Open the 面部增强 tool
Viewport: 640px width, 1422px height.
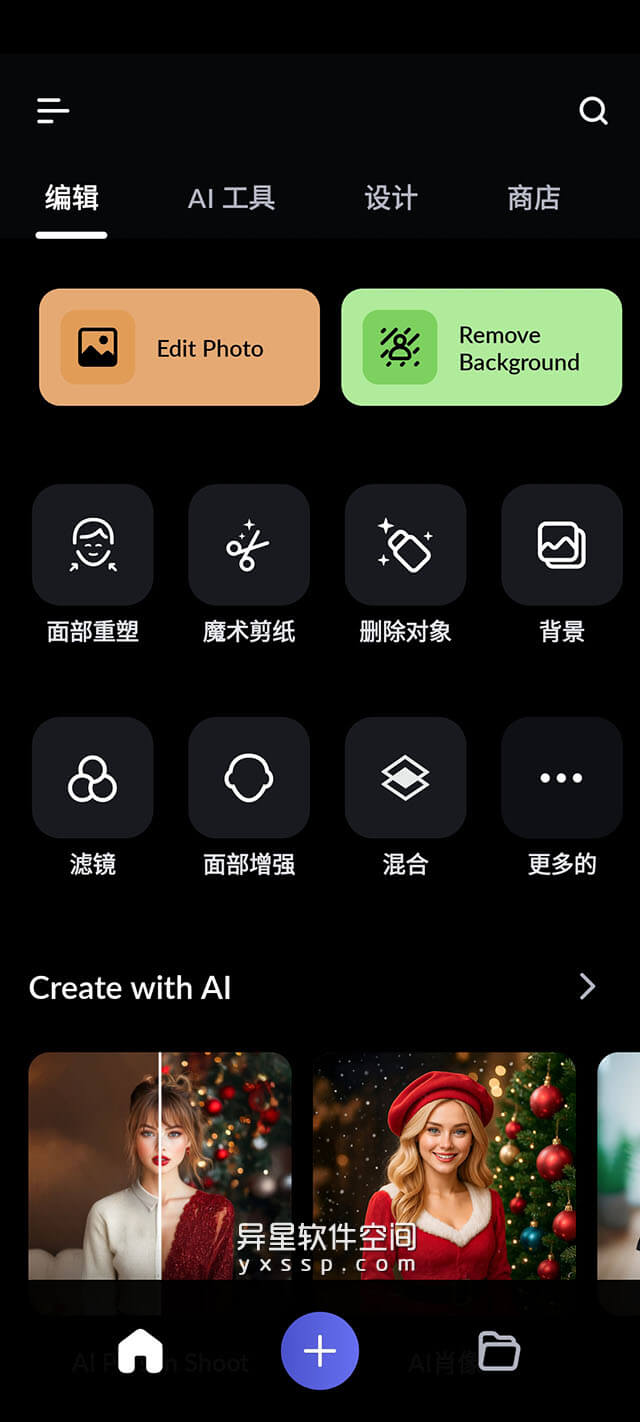[x=249, y=777]
